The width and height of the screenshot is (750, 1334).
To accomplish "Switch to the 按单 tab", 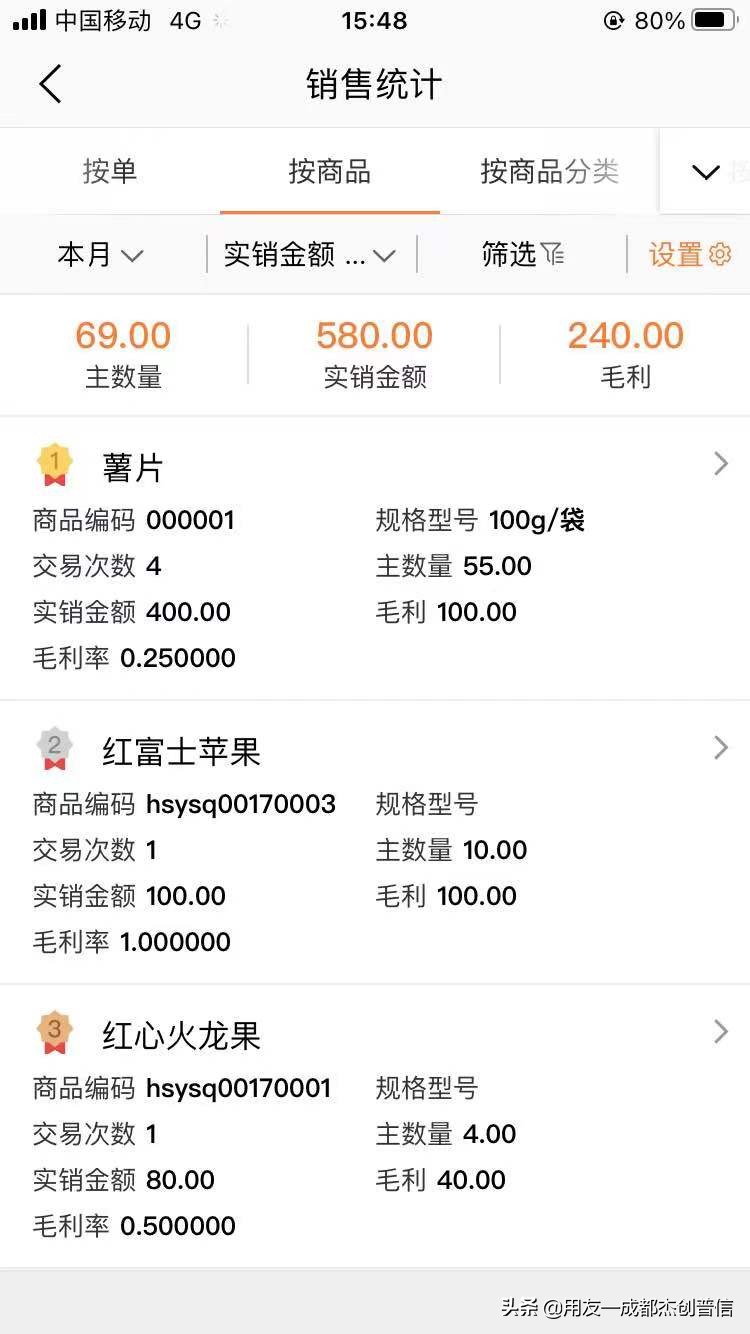I will point(110,170).
